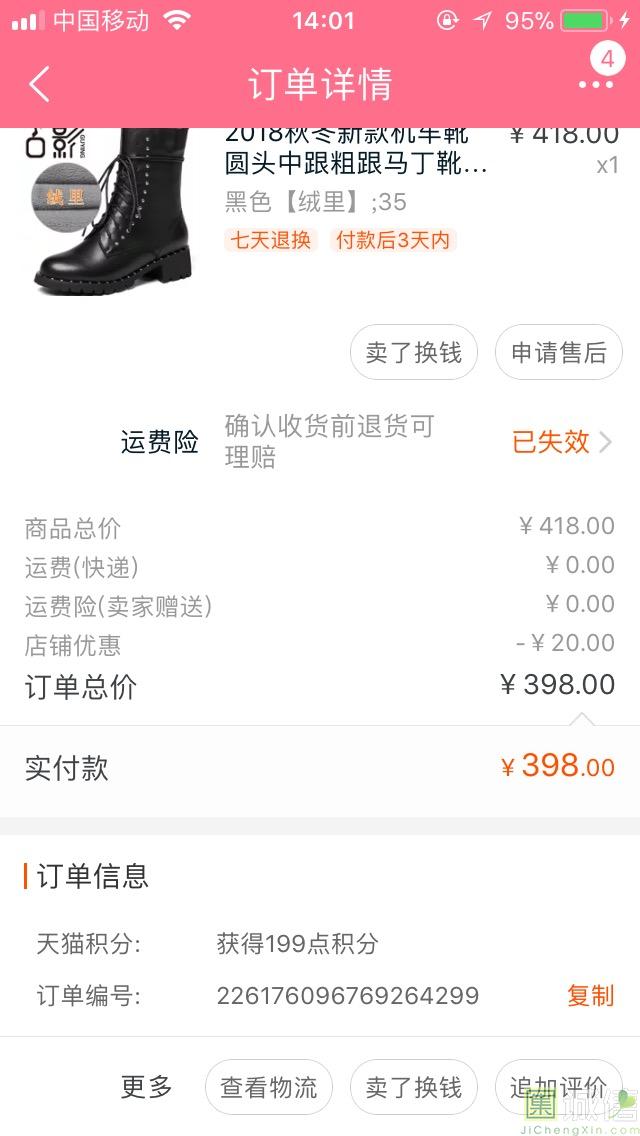Open the 运费险 已失效 row
This screenshot has width=640, height=1136.
click(x=561, y=442)
